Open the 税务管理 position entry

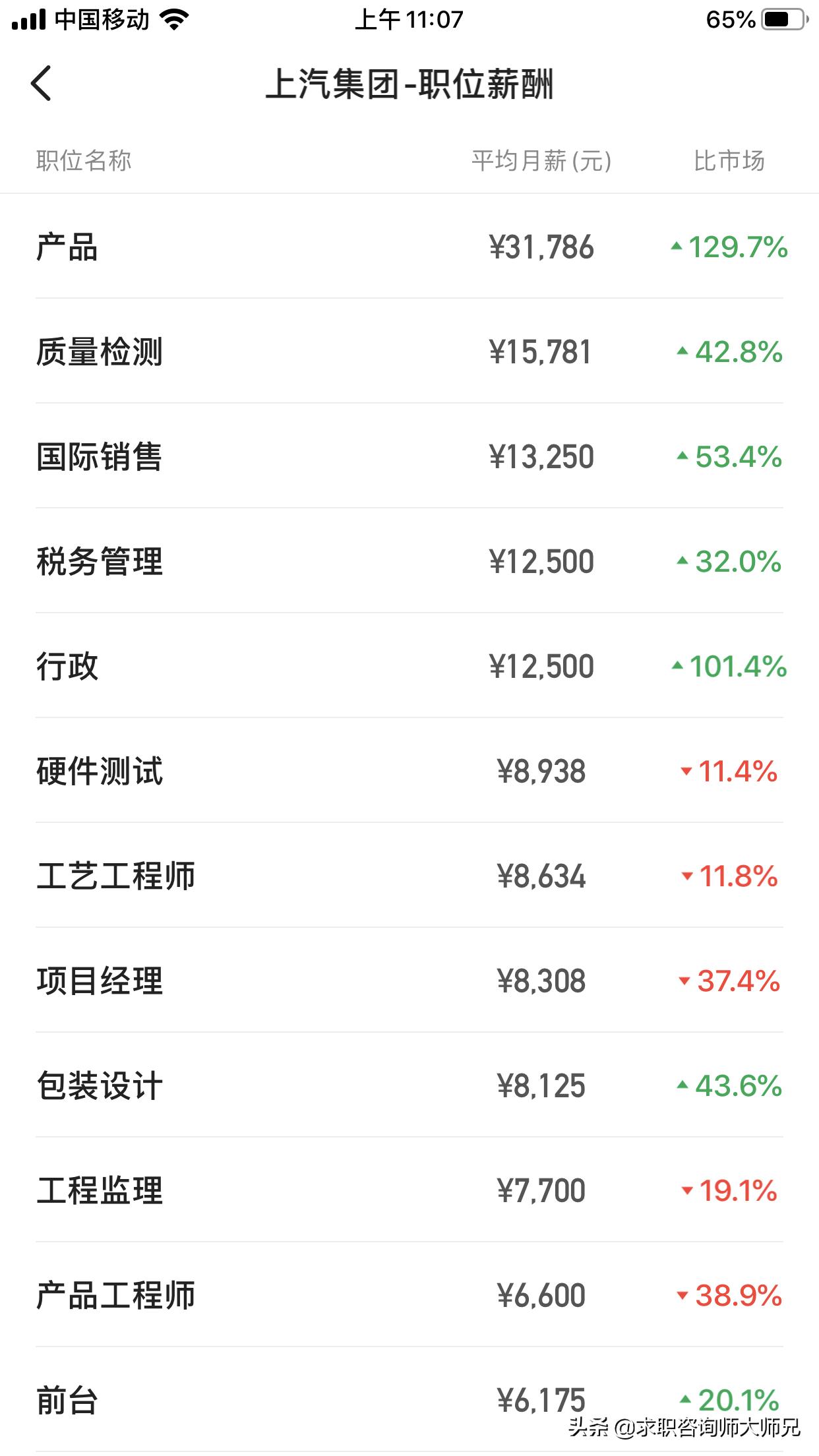pos(409,561)
